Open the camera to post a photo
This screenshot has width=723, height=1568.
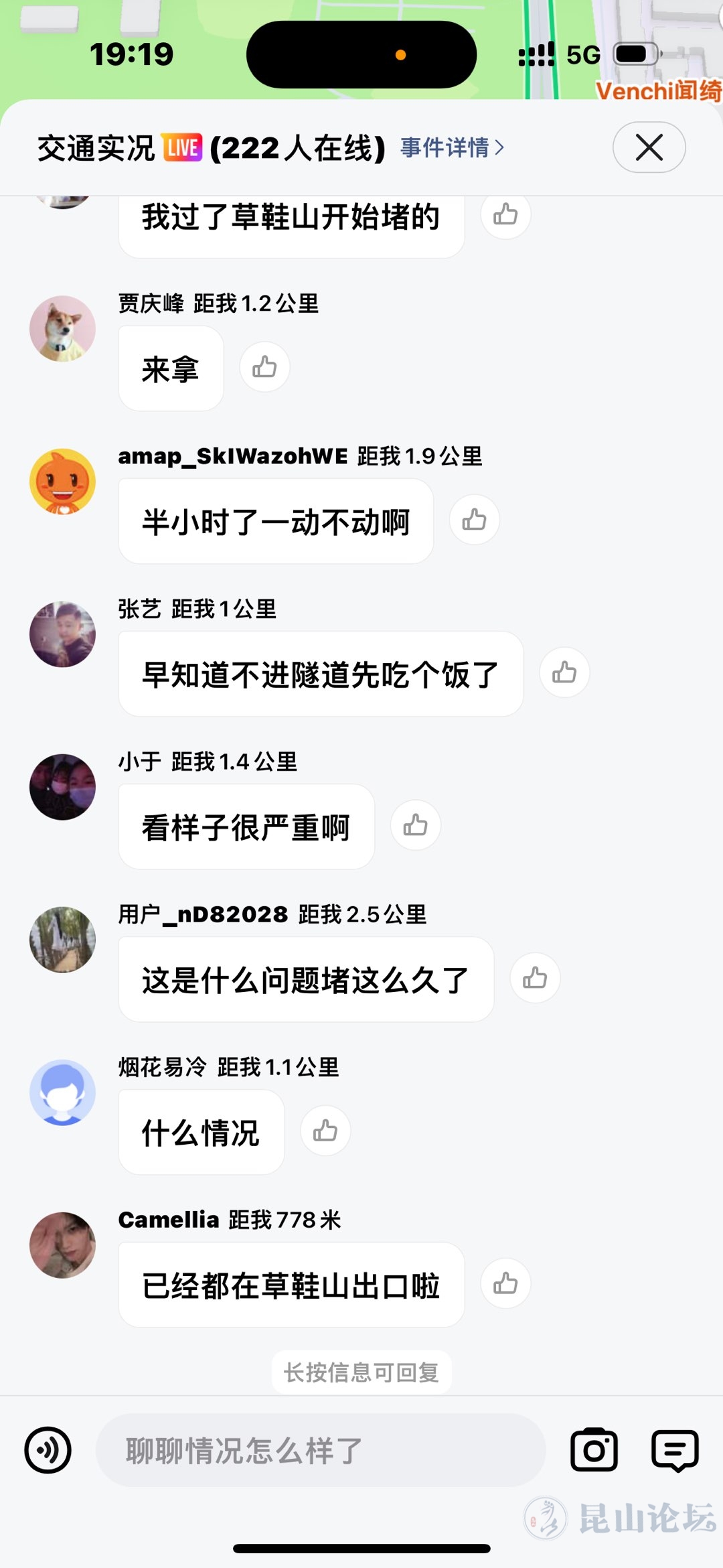(x=594, y=1450)
